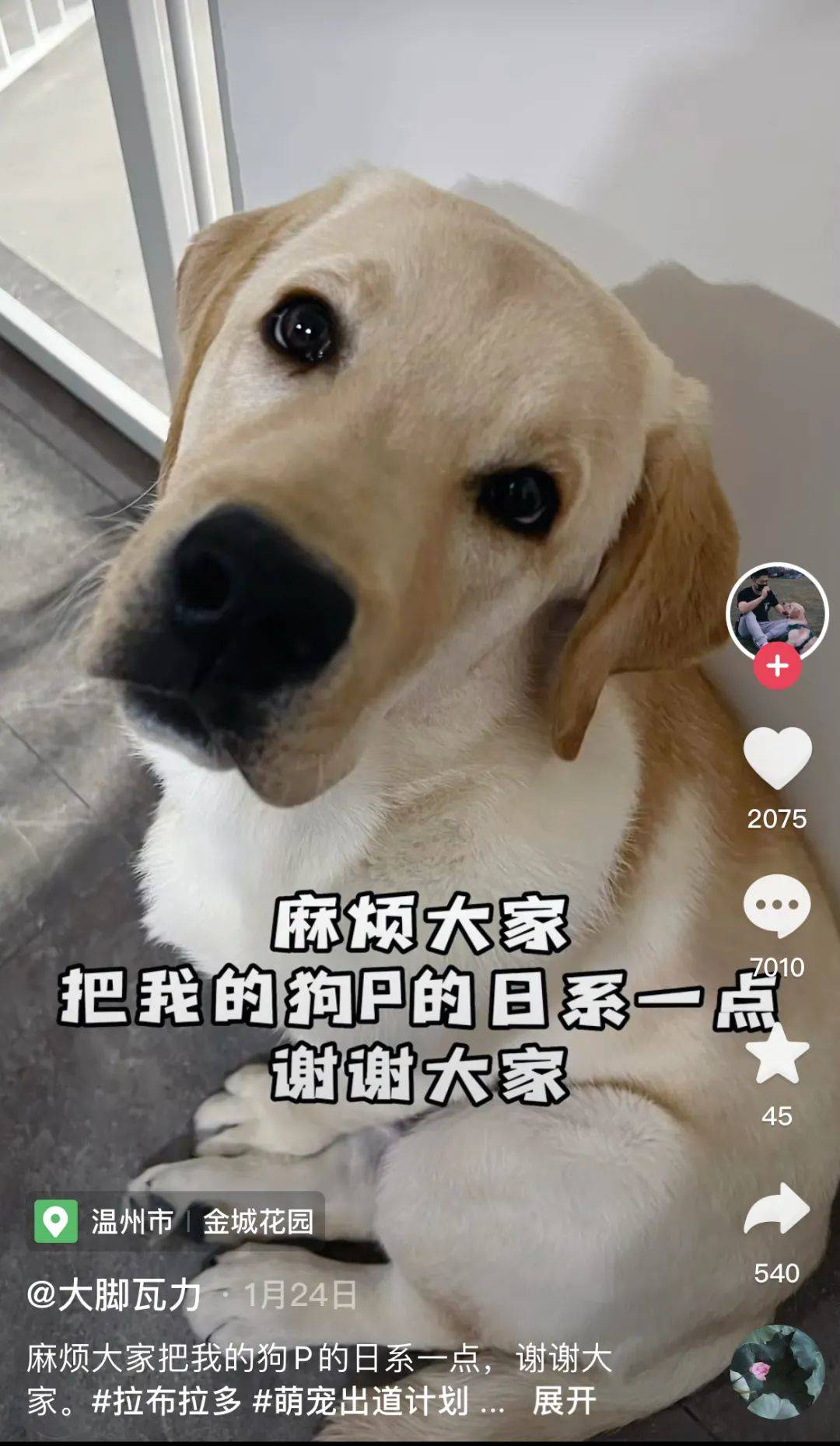Open the spinning music disc

[776, 1372]
